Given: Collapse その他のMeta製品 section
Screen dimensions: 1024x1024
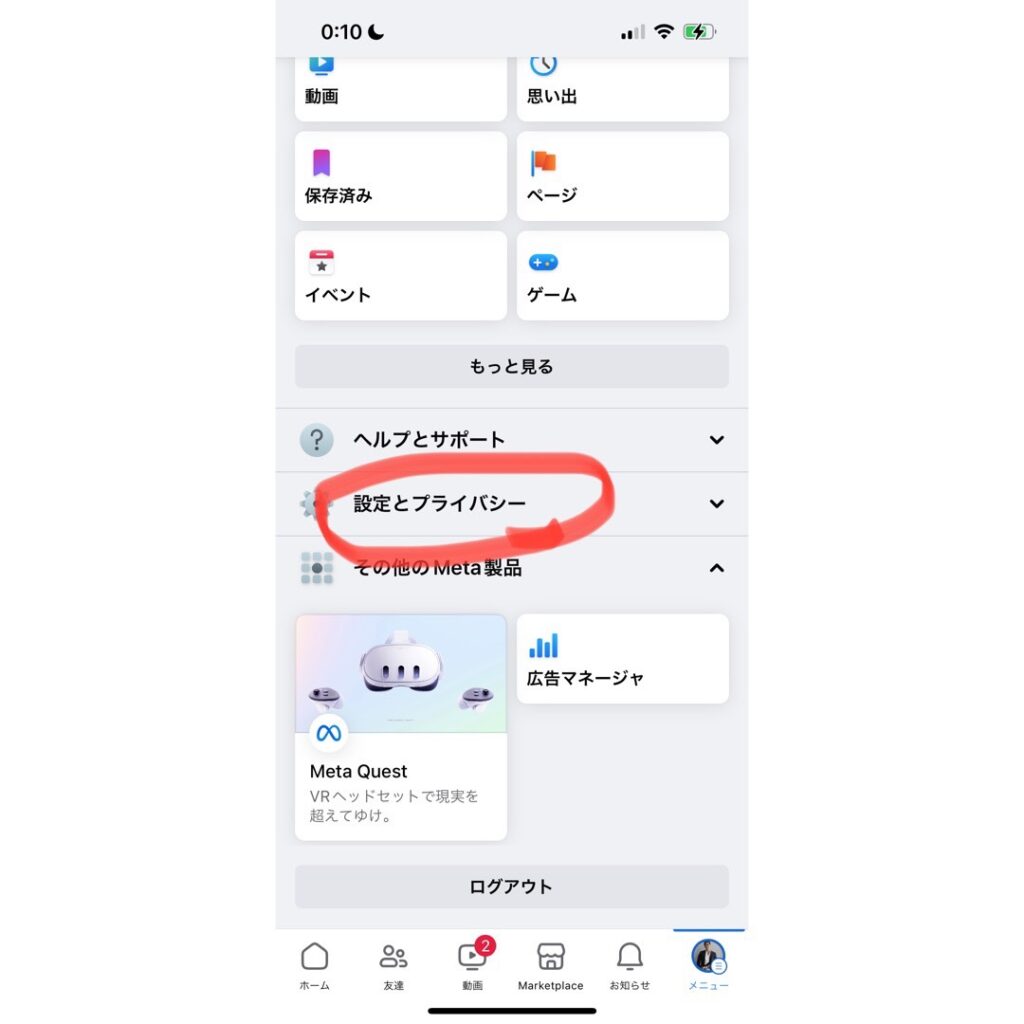Looking at the screenshot, I should point(511,568).
